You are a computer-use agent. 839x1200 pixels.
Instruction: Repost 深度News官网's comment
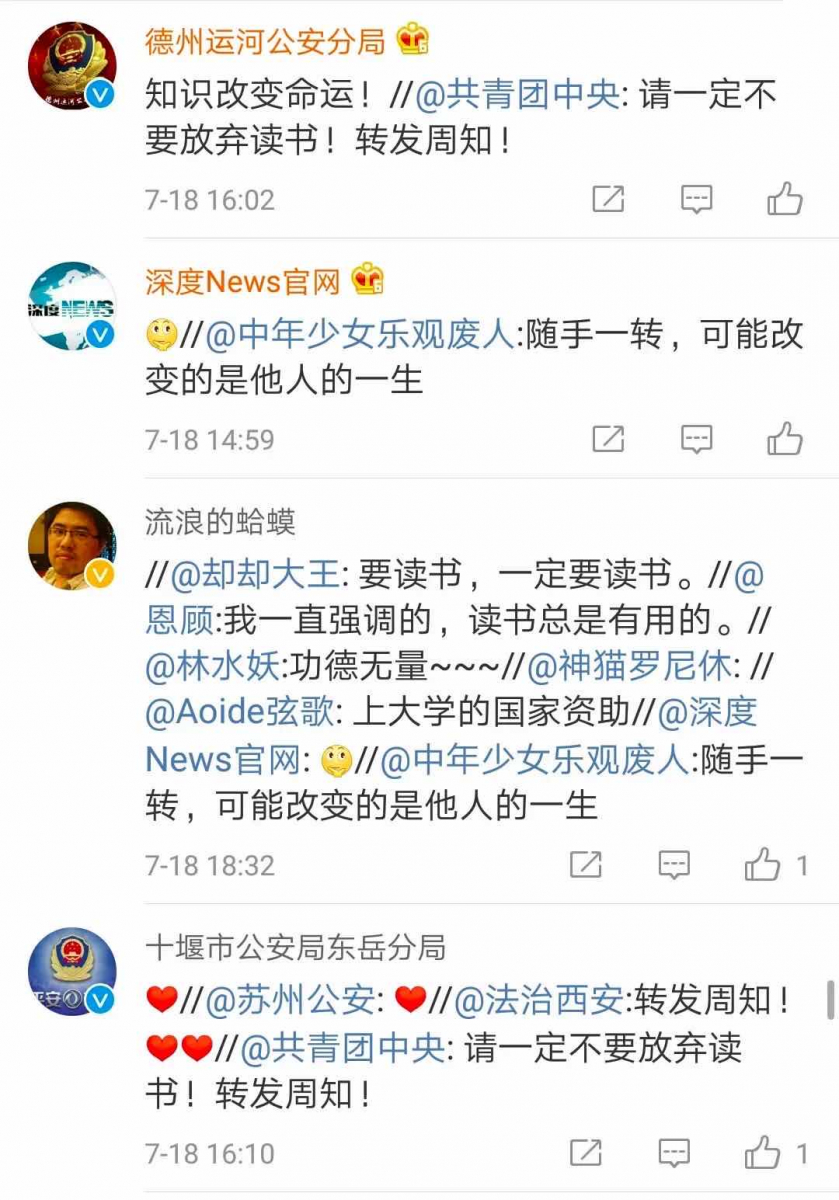(x=608, y=439)
